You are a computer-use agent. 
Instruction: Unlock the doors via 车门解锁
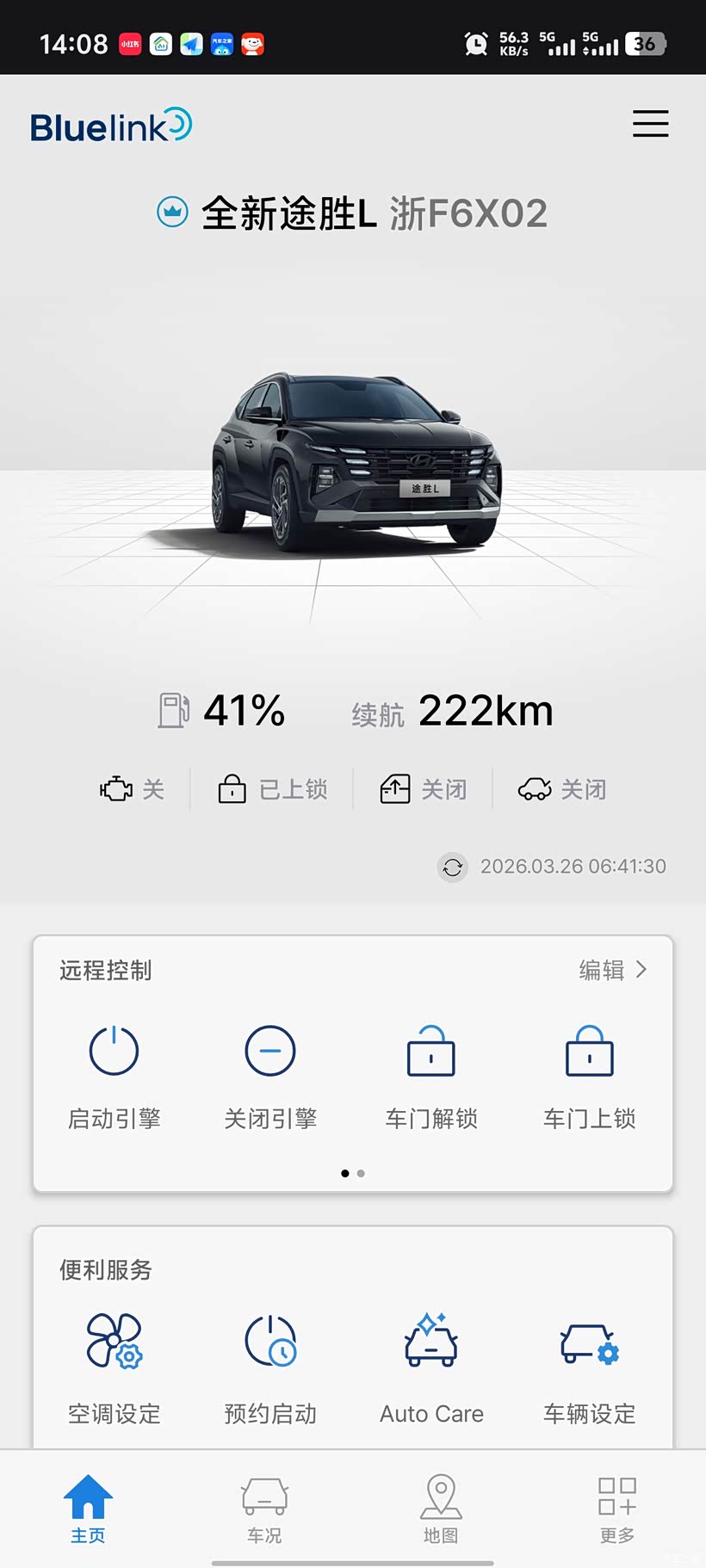431,1077
